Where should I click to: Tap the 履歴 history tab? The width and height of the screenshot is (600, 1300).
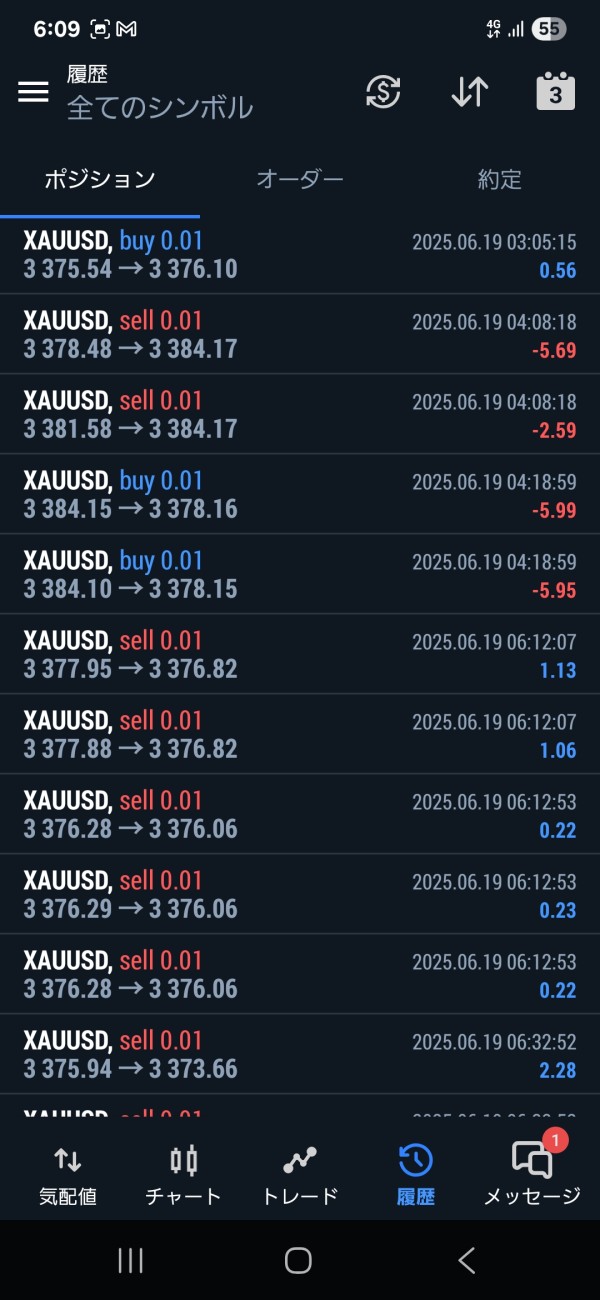click(415, 1175)
